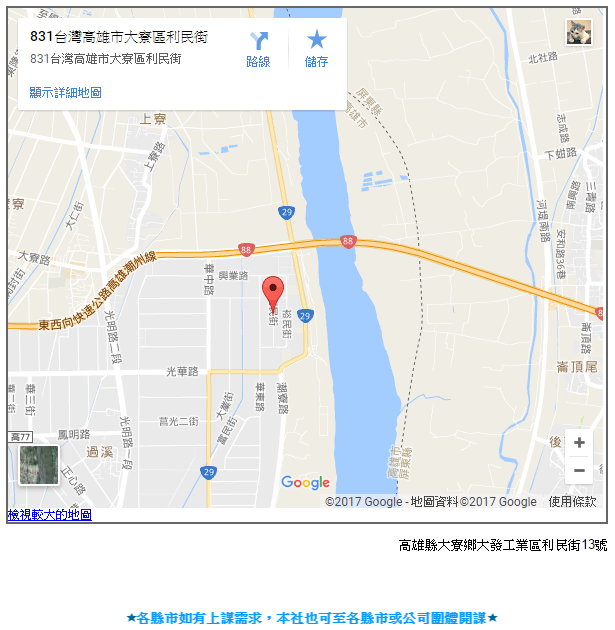Tap the red location pin
This screenshot has width=615, height=630.
coord(273,294)
